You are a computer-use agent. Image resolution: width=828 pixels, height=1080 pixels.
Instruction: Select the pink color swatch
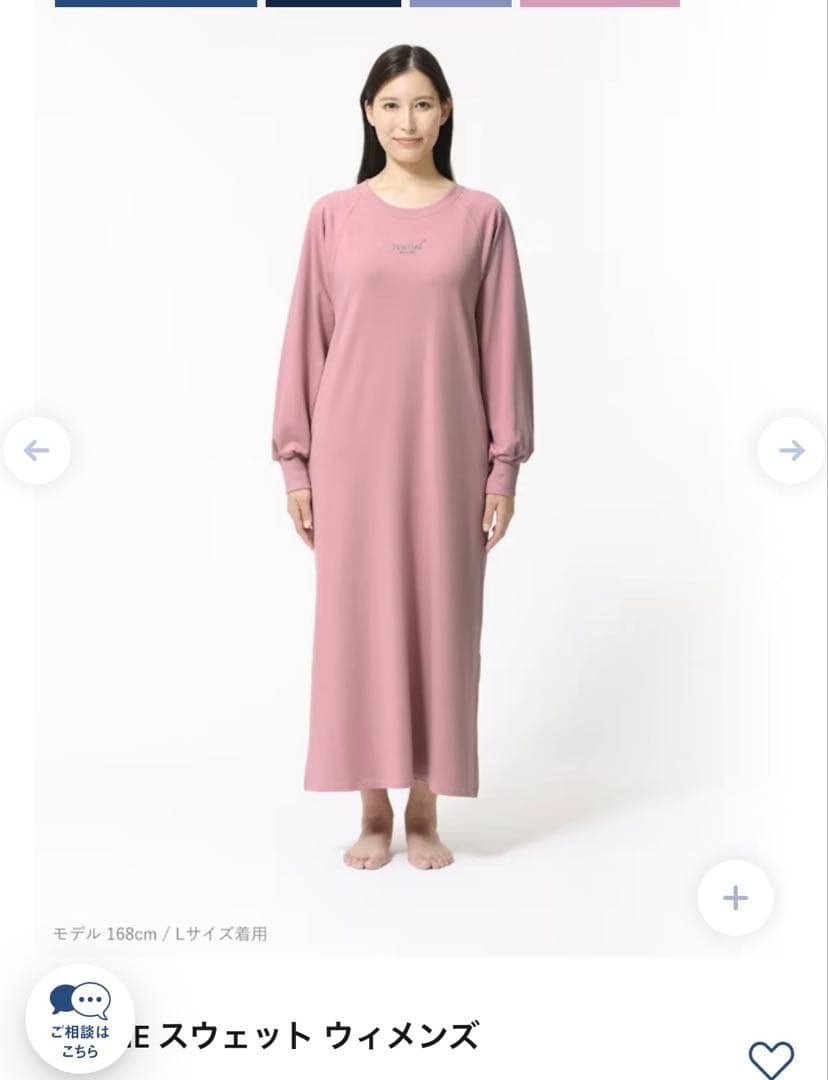(x=599, y=3)
